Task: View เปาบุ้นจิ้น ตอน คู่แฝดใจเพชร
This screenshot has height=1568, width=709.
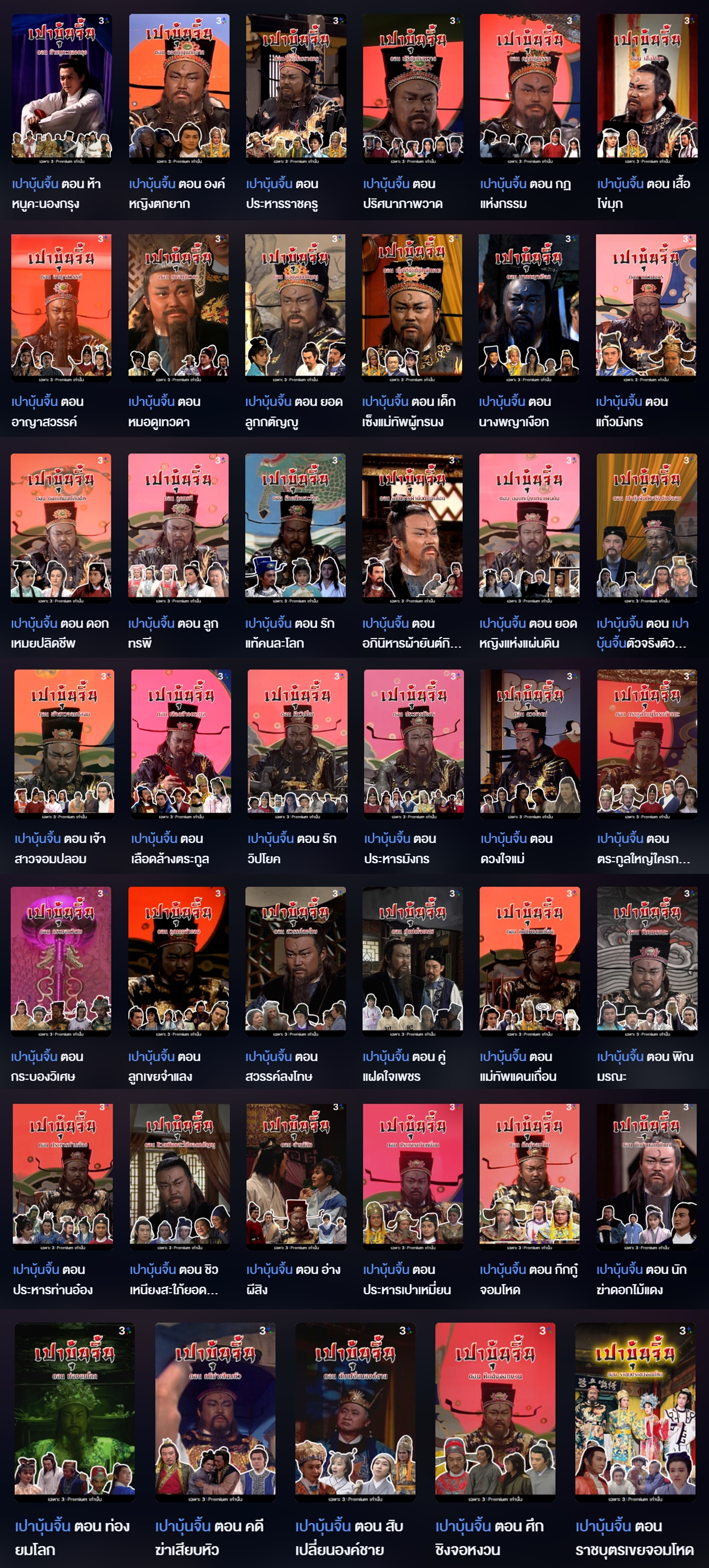Action: pos(412,961)
